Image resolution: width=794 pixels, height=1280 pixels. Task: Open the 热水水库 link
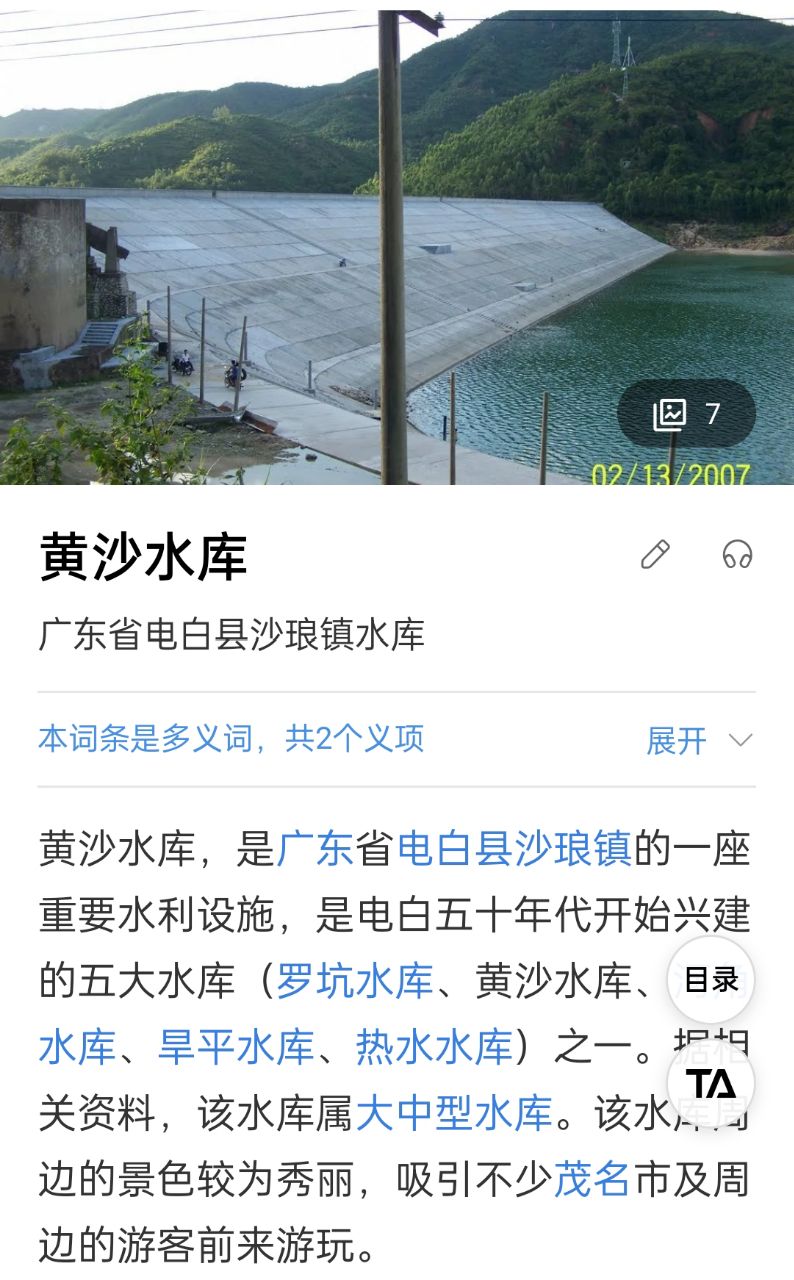(x=434, y=1047)
